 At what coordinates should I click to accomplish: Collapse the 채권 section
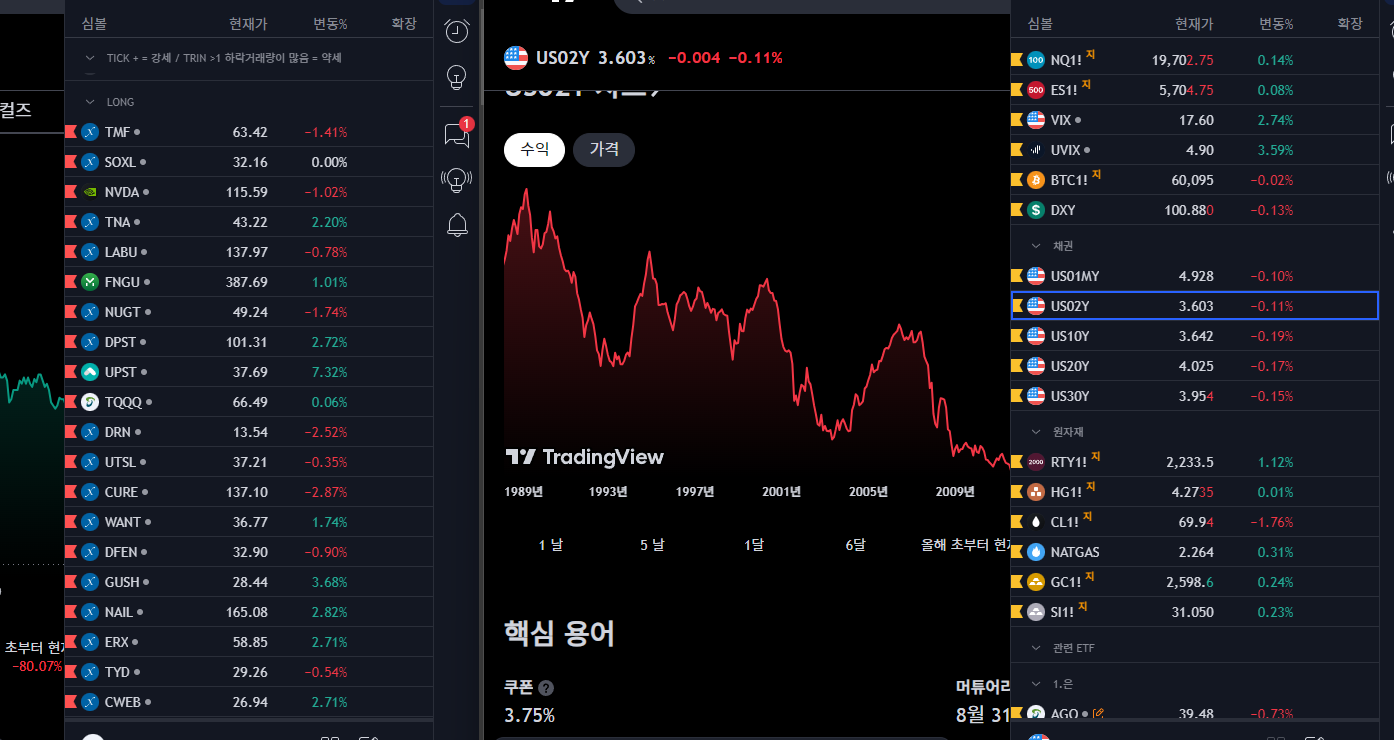coord(1036,246)
